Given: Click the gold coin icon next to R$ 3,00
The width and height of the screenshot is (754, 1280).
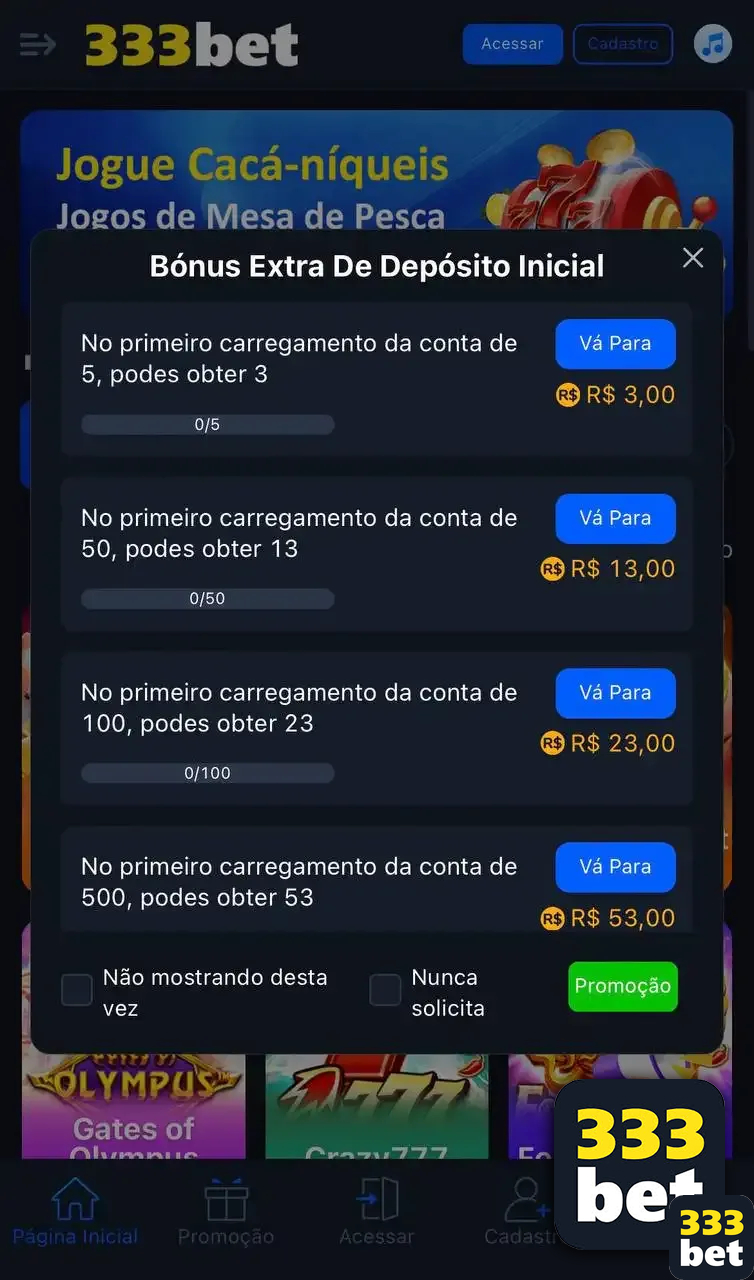Looking at the screenshot, I should tap(568, 395).
